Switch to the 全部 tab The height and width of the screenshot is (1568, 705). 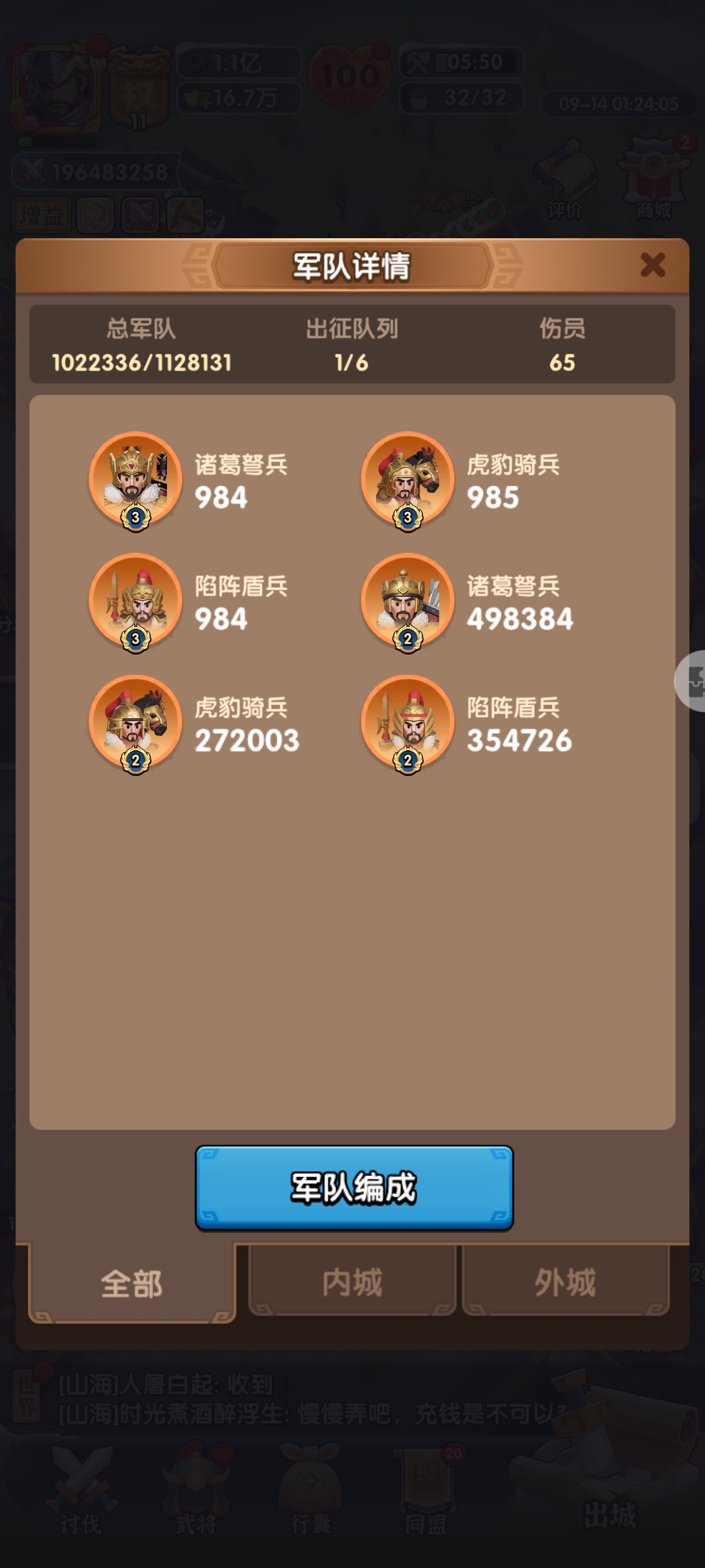pos(132,1283)
